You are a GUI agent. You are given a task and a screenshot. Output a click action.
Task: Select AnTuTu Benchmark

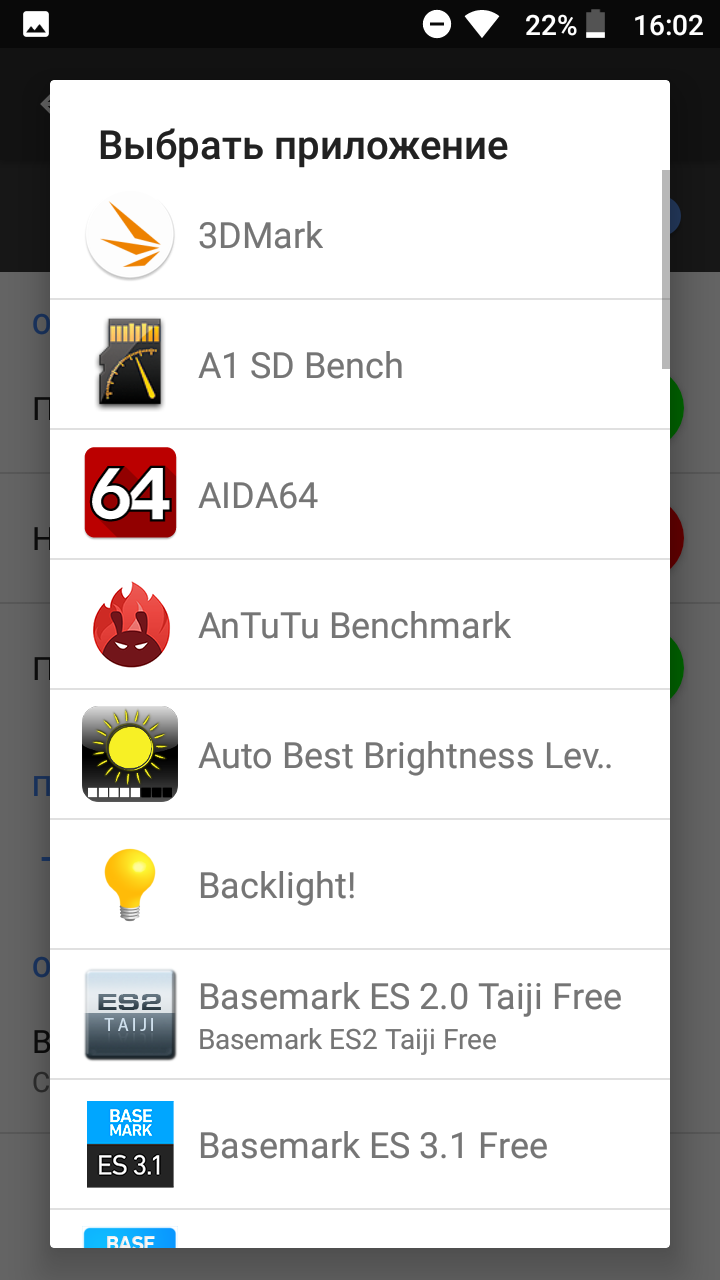pos(360,625)
